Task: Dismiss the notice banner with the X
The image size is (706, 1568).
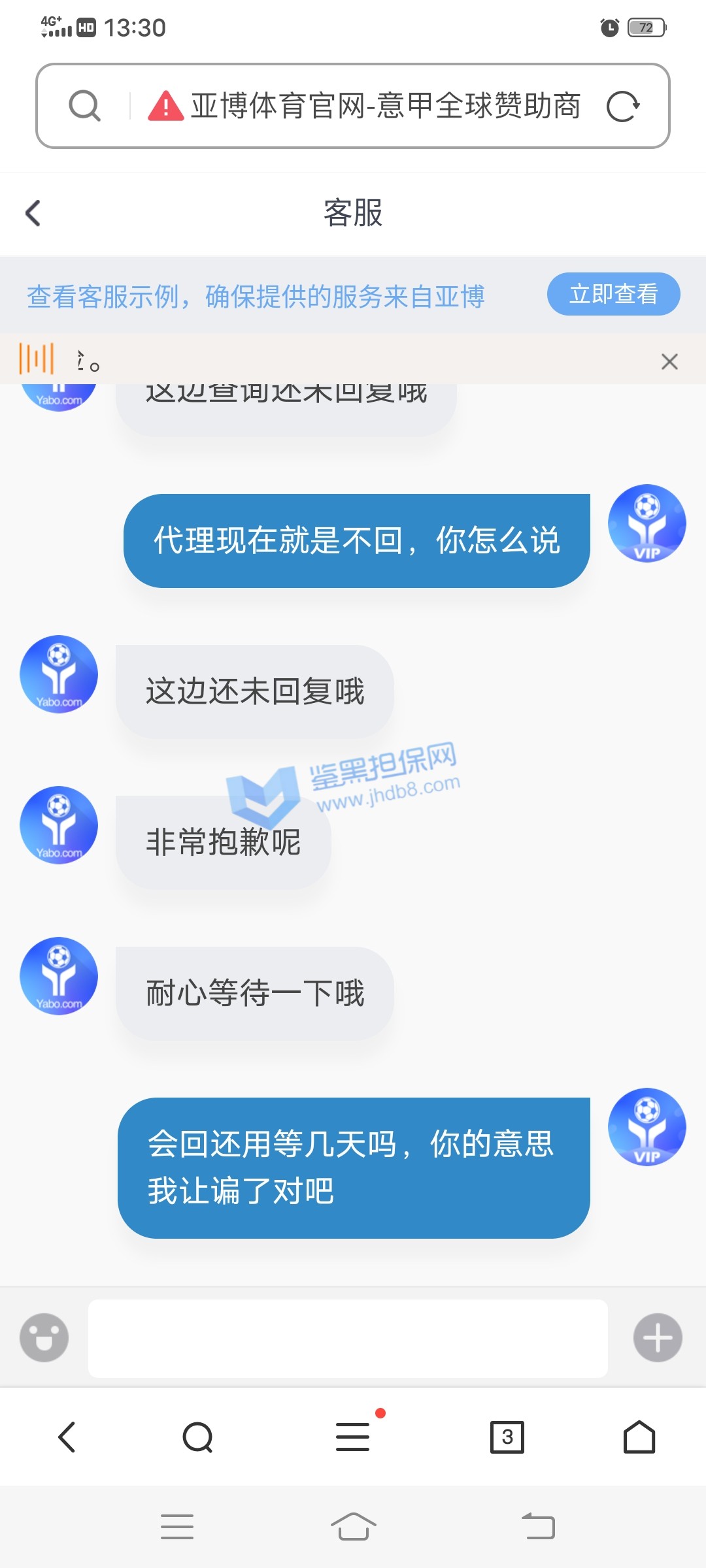Action: 669,361
